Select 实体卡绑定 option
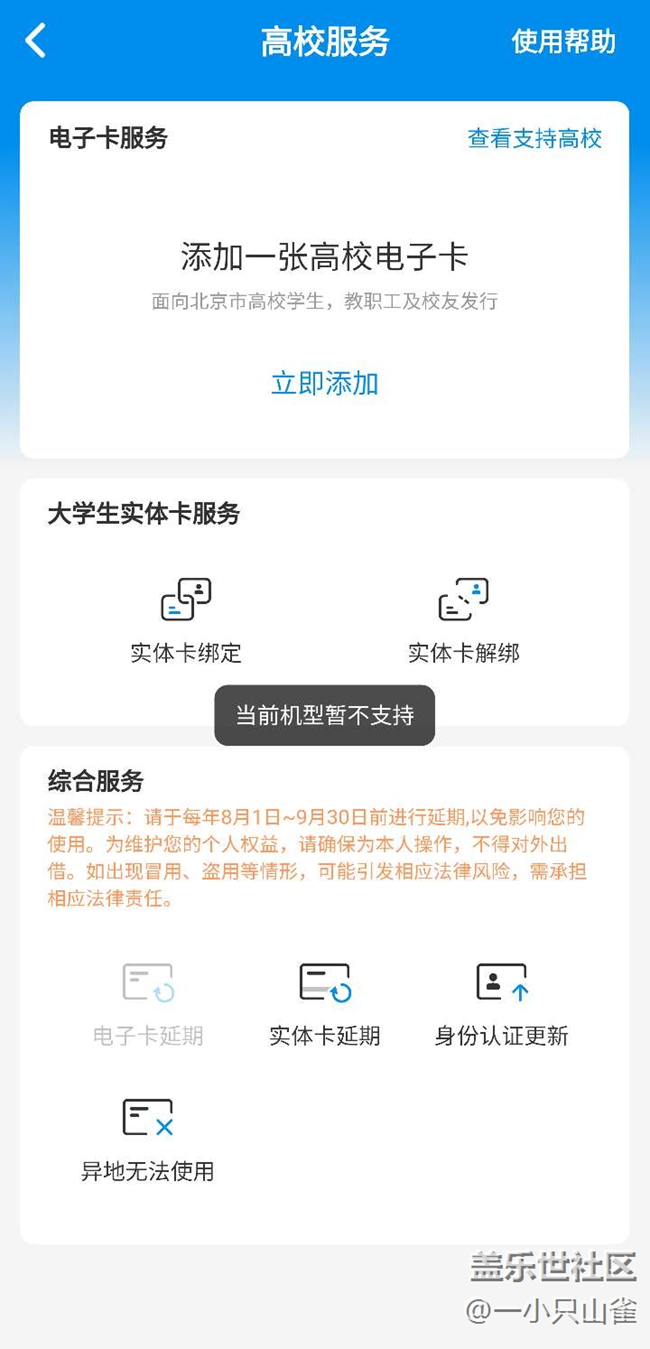This screenshot has height=1349, width=650. (x=186, y=620)
